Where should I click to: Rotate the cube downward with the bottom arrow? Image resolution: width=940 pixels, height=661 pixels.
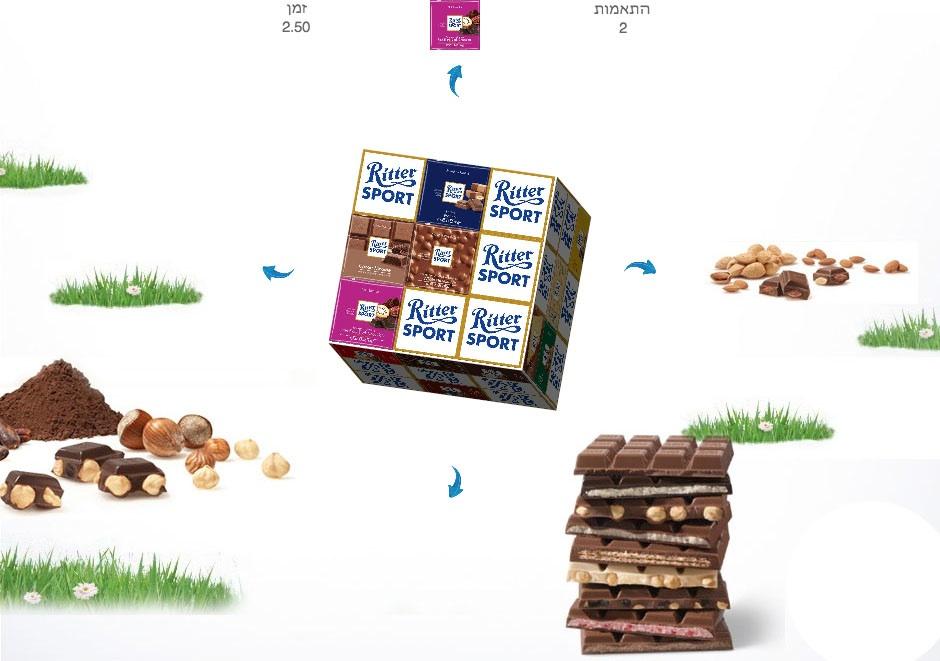454,482
